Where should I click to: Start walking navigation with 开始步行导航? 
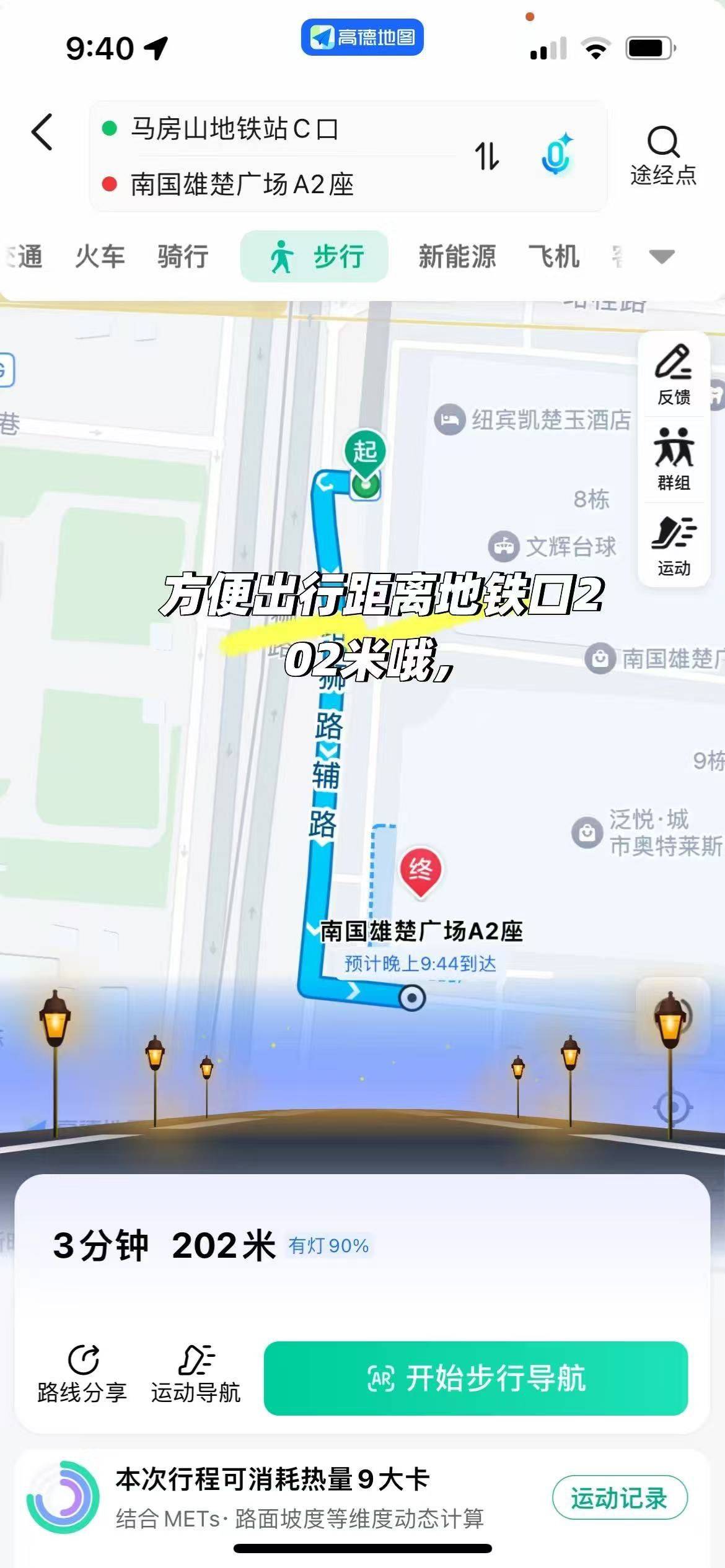point(476,1378)
